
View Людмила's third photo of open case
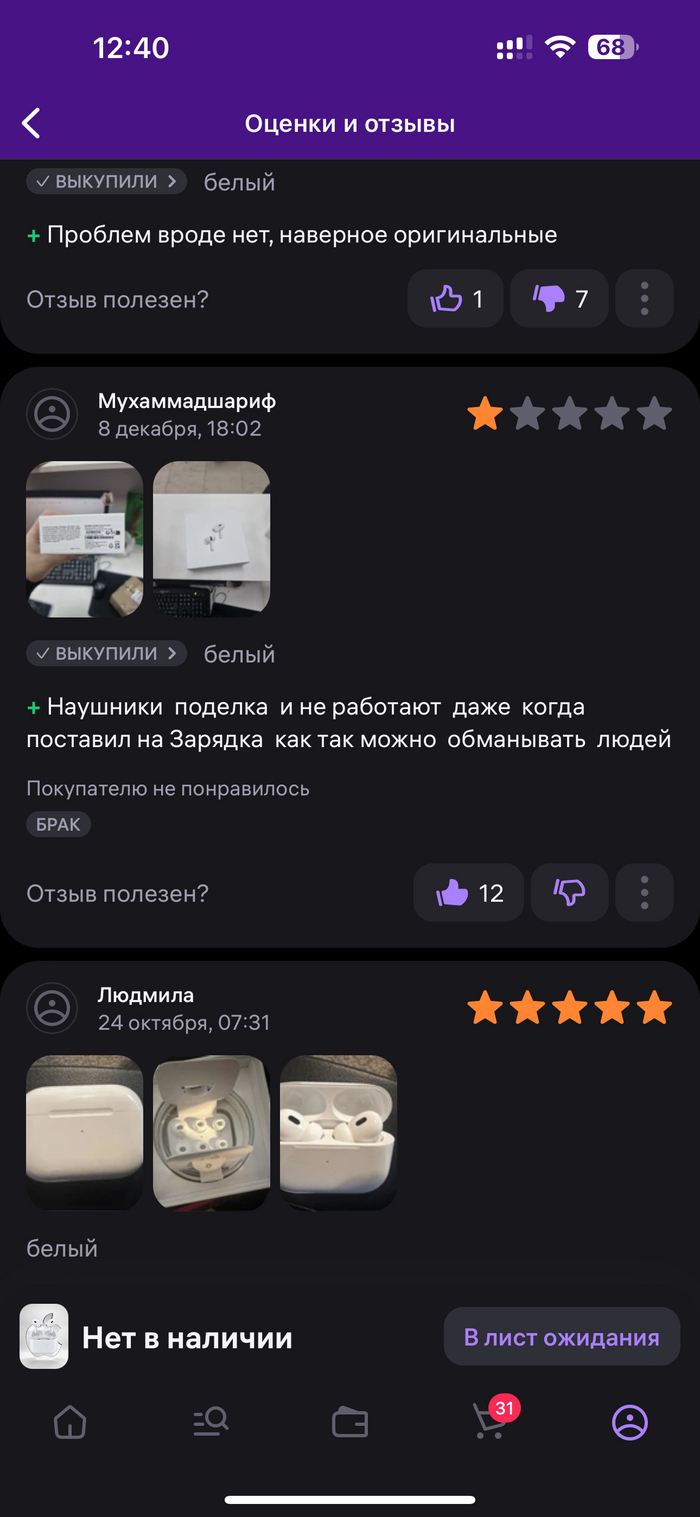tap(338, 1132)
